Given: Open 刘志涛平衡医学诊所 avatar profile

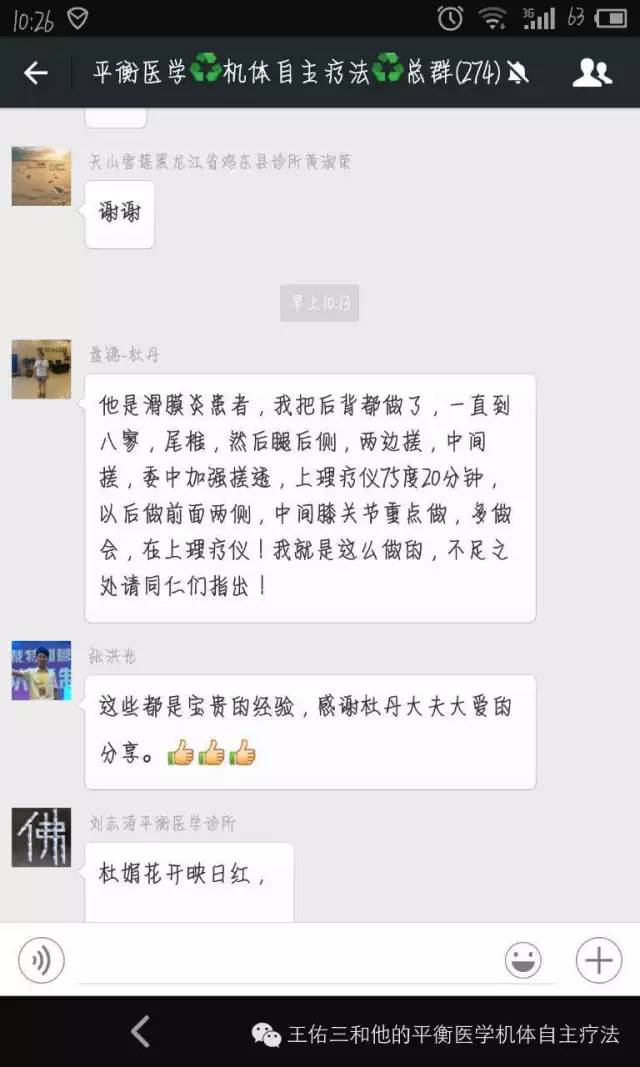Looking at the screenshot, I should (41, 837).
